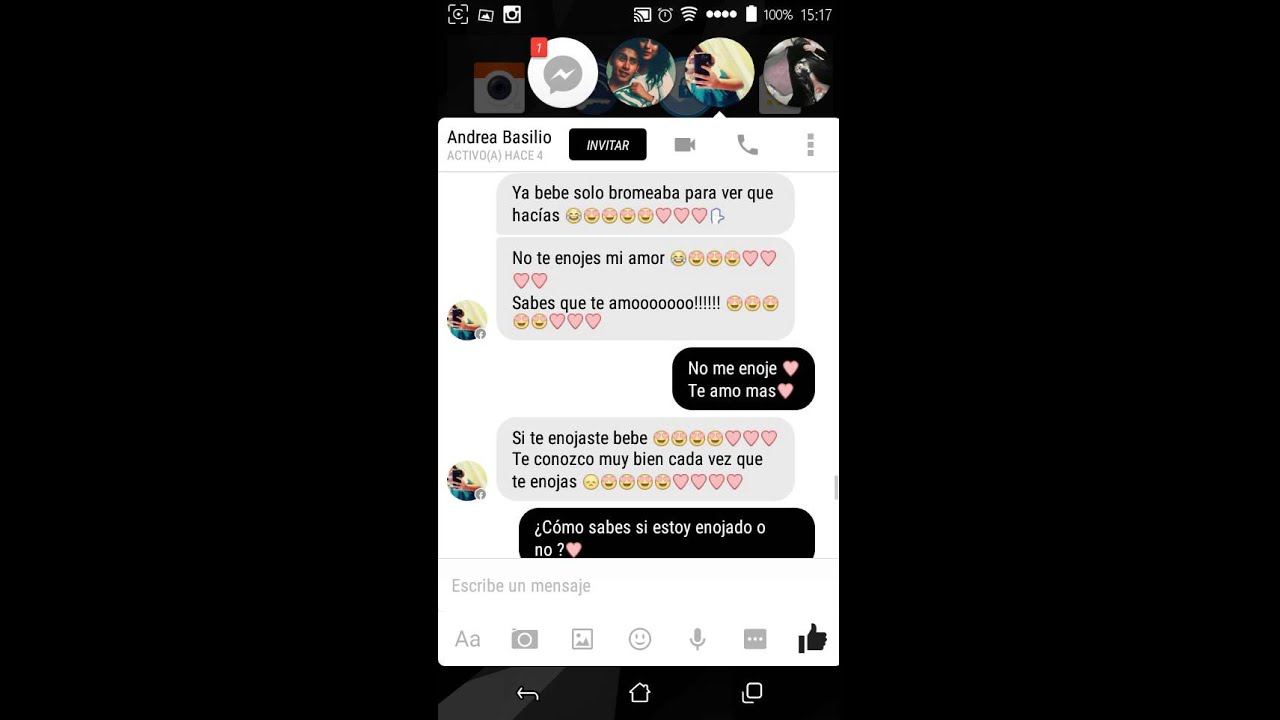The image size is (1280, 720).
Task: Tap the INVITAR button
Action: tap(607, 145)
